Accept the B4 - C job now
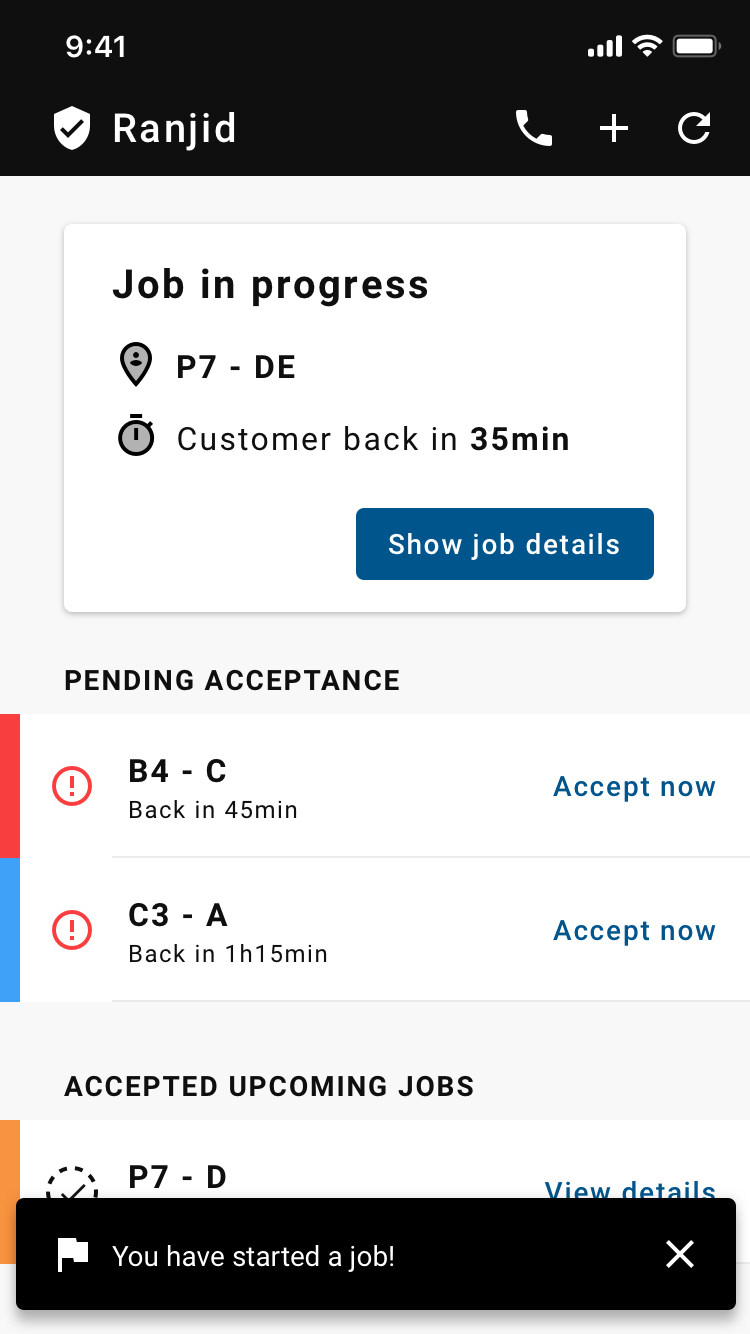Viewport: 750px width, 1334px height. [634, 787]
